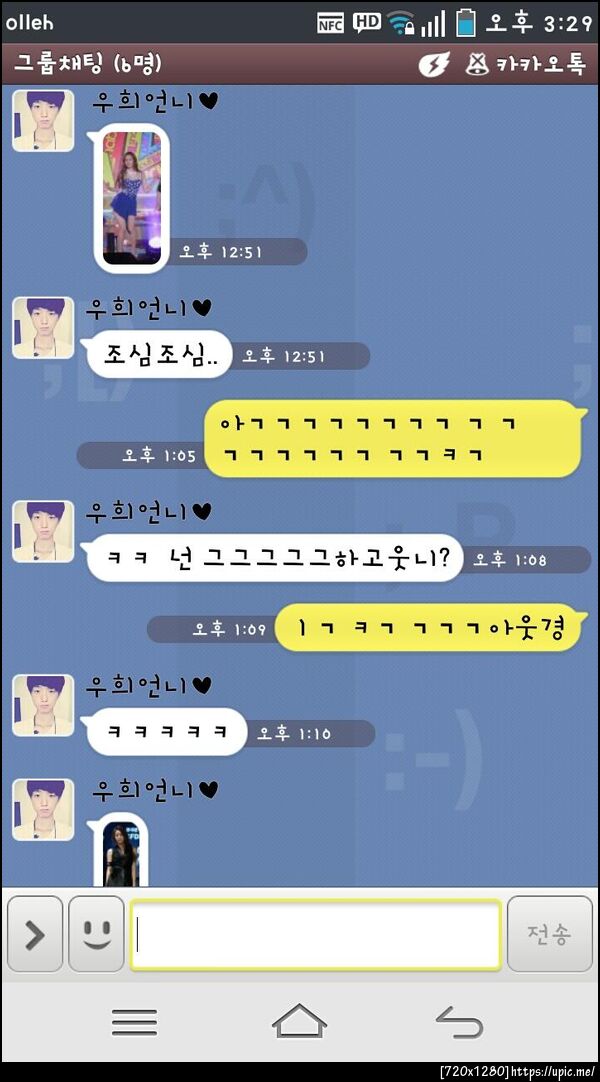Image resolution: width=600 pixels, height=1082 pixels.
Task: Open the photo sent at 오후 12:51
Action: coord(132,198)
